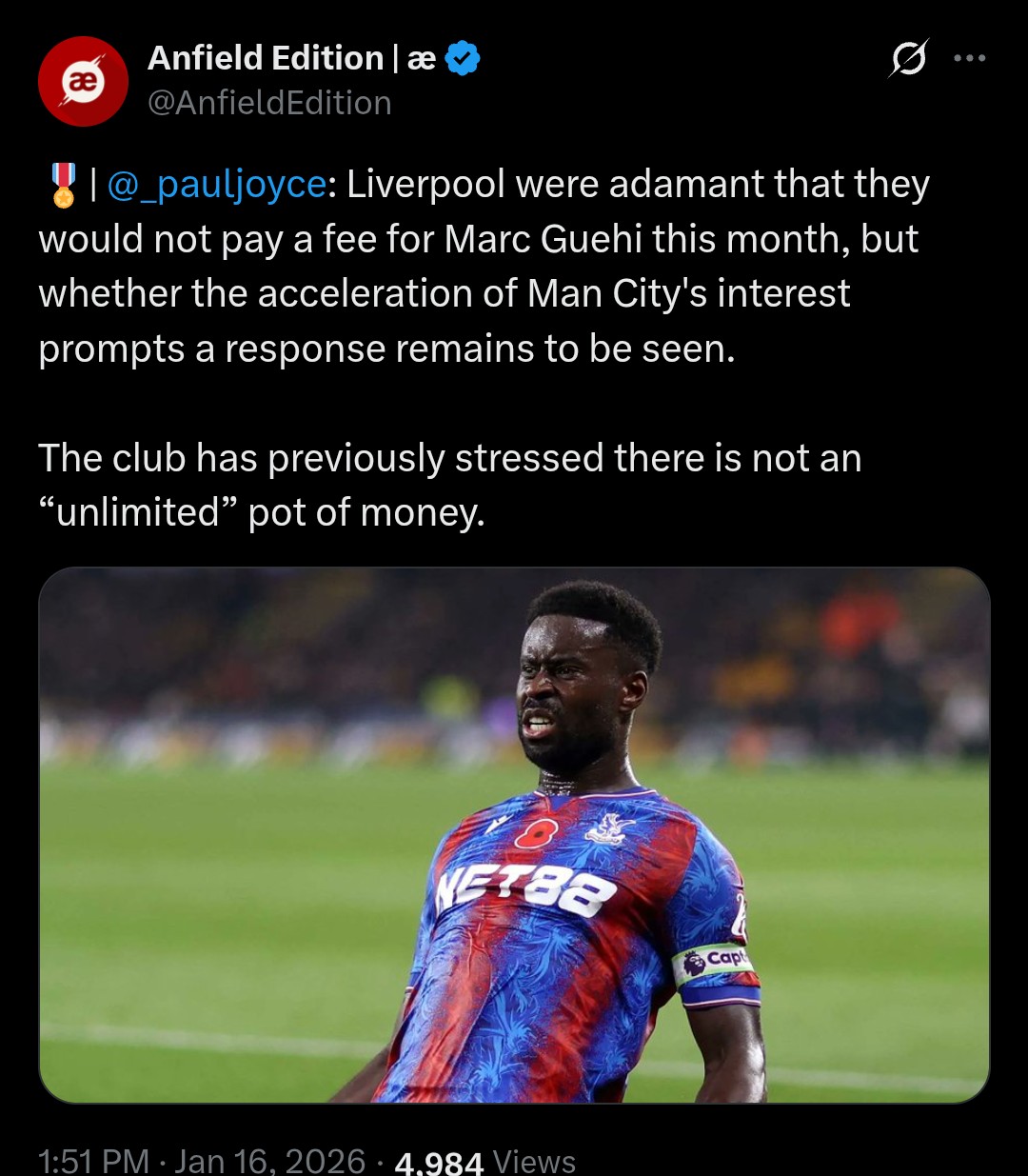Open the @_pauljoyce mention link
Viewport: 1028px width, 1176px height.
click(x=217, y=185)
